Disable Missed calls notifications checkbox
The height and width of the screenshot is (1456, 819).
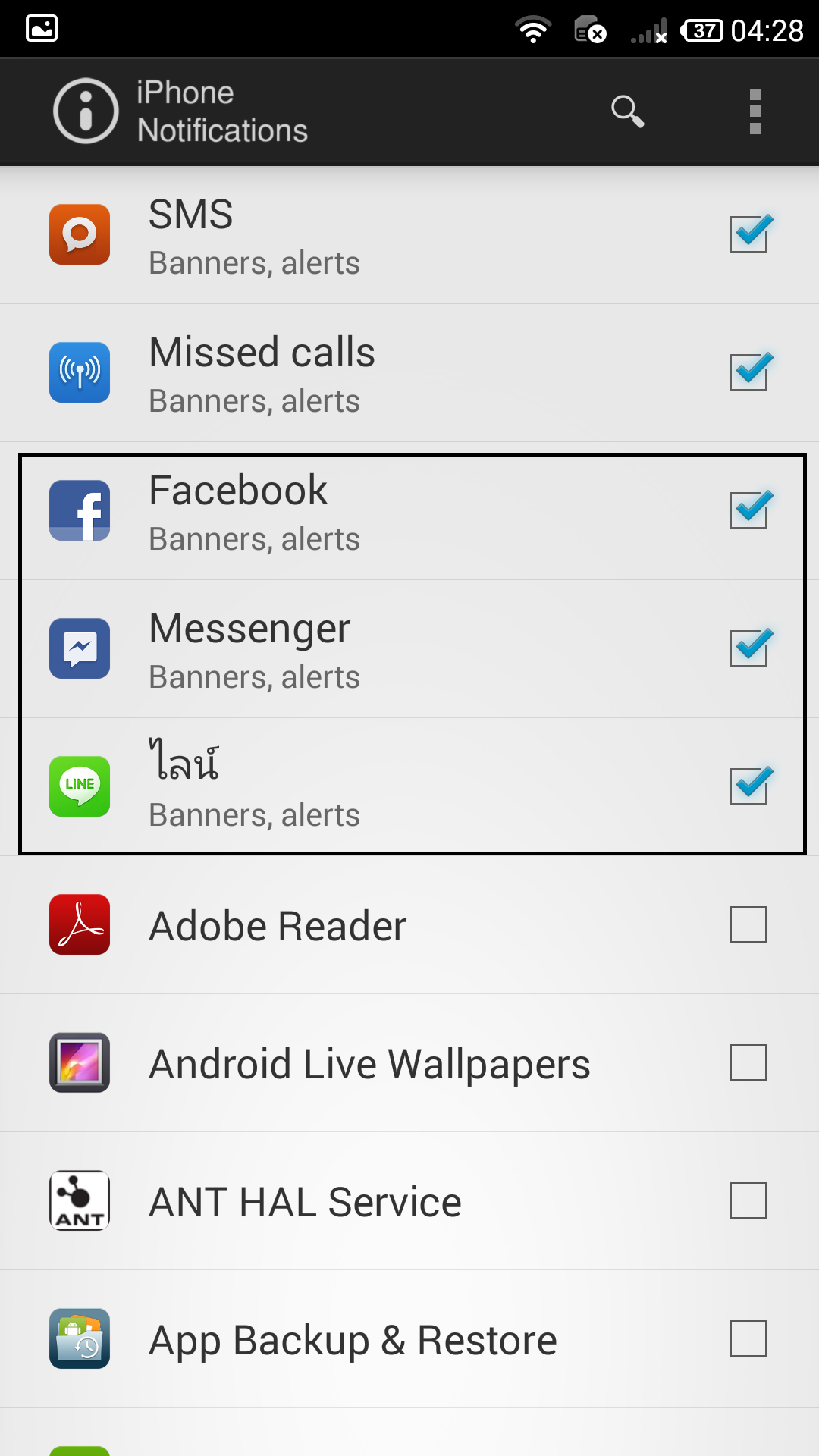pyautogui.click(x=748, y=372)
